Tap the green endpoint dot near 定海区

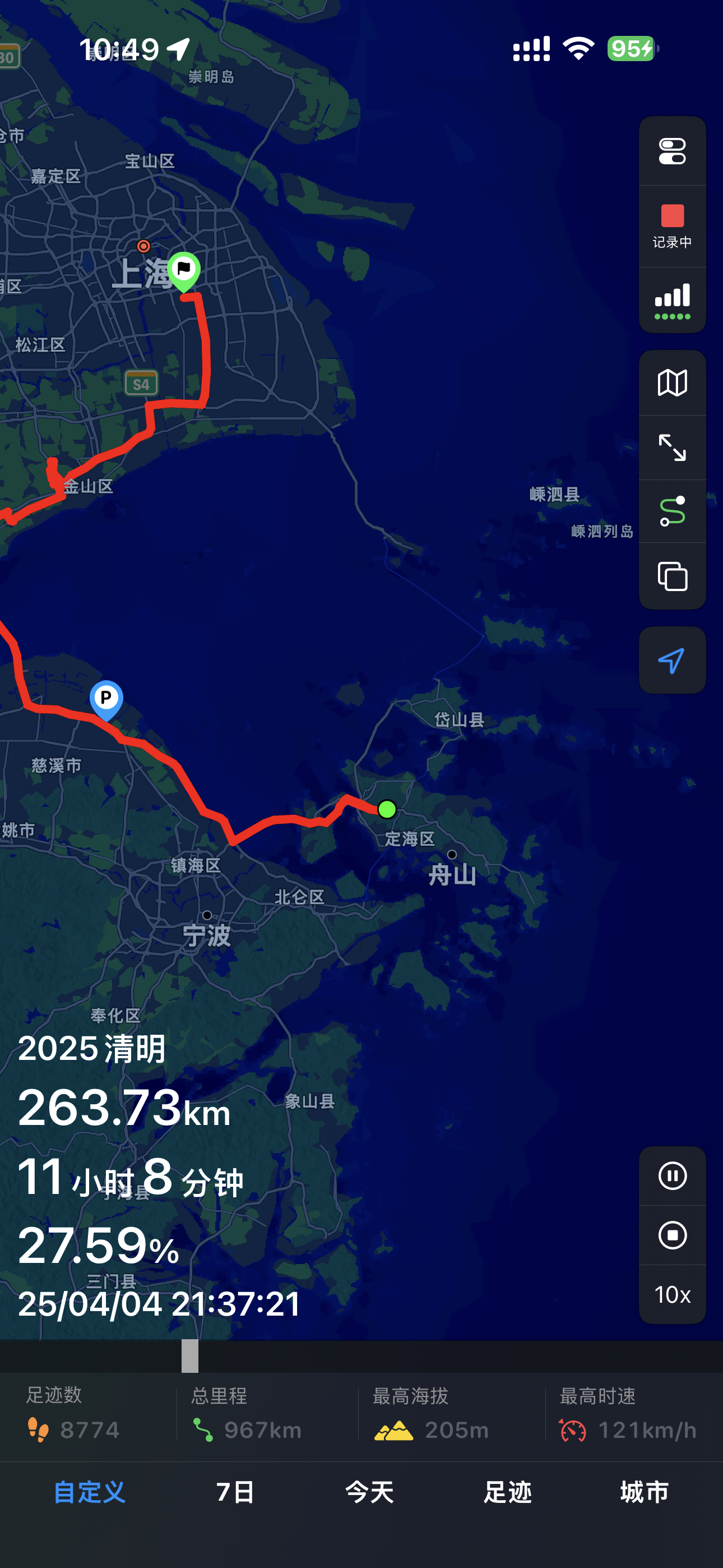click(387, 810)
